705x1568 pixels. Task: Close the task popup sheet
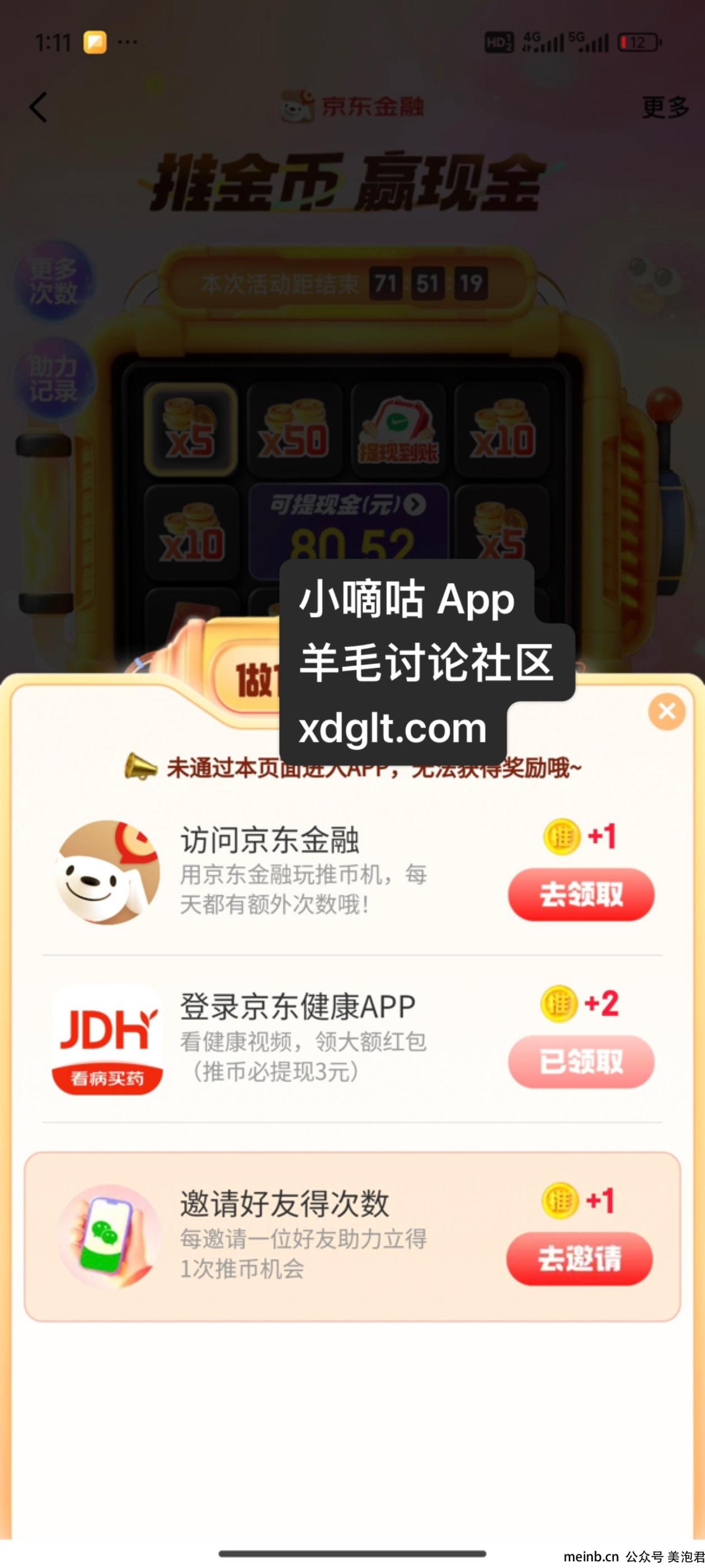pos(666,711)
